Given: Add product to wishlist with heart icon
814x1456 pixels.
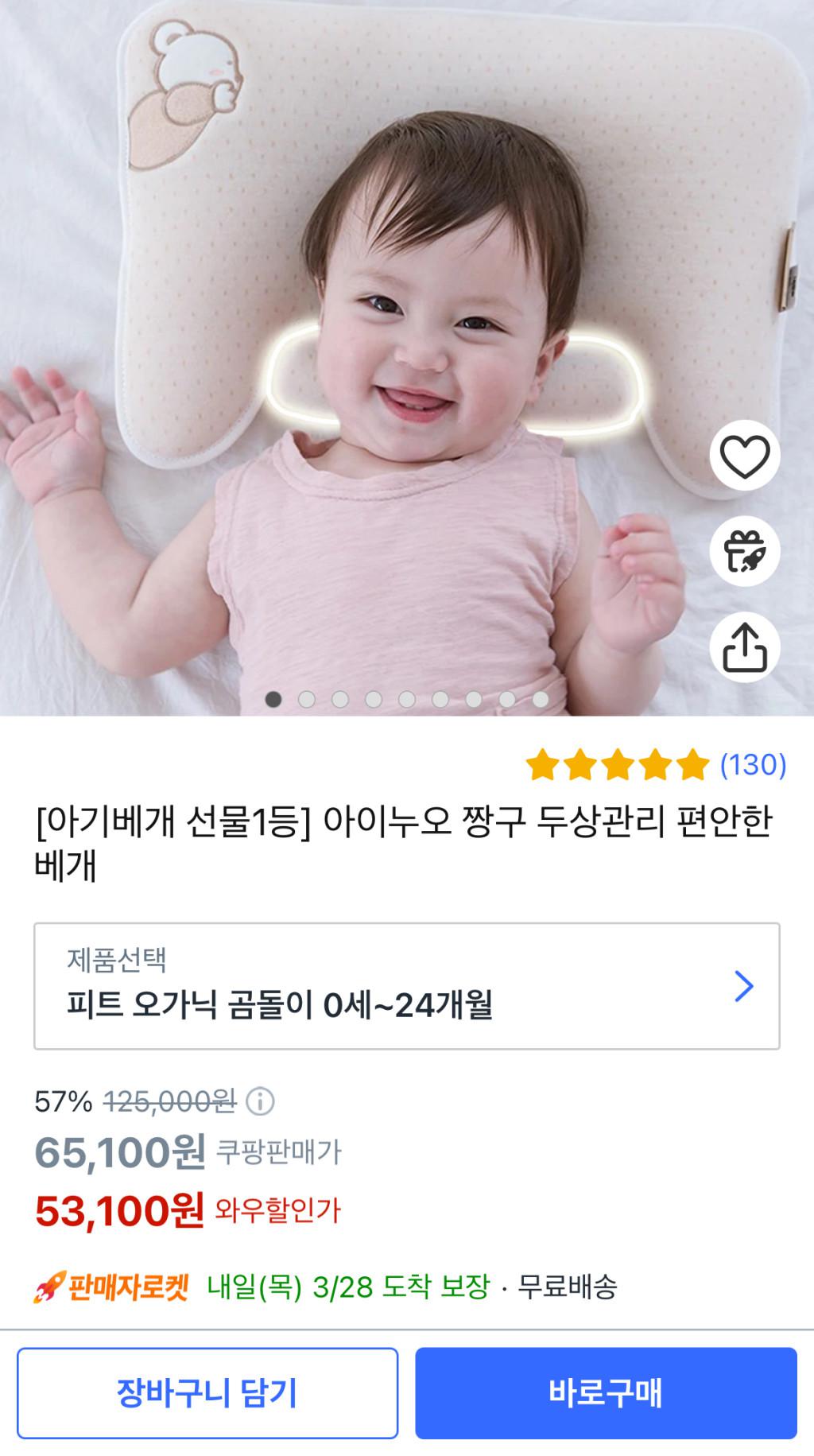Looking at the screenshot, I should click(744, 456).
